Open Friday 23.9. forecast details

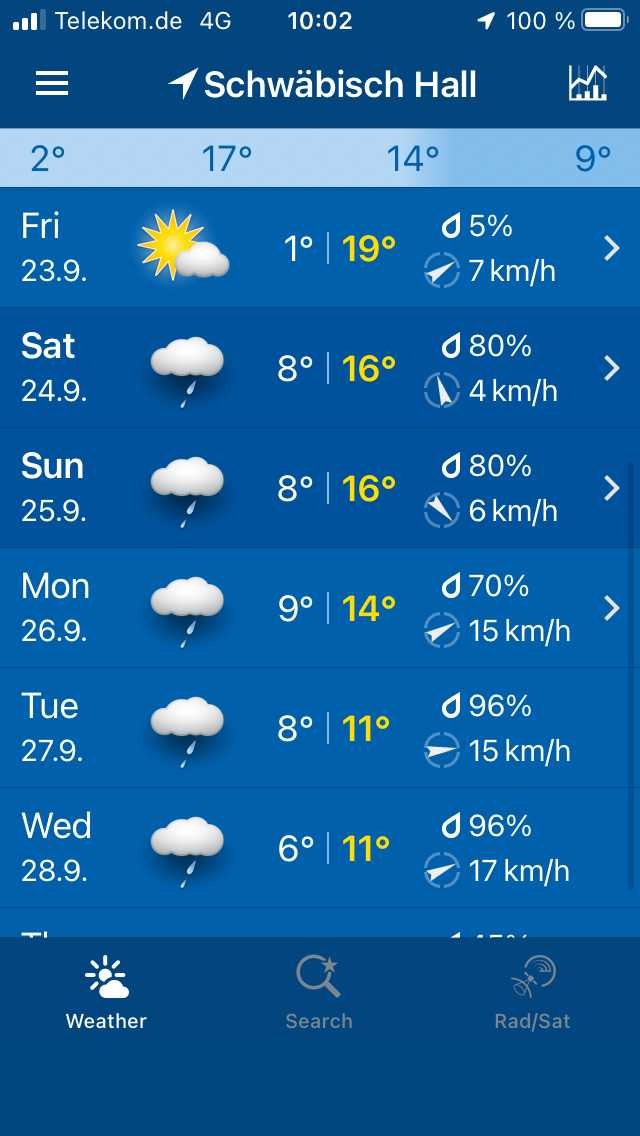pyautogui.click(x=320, y=248)
